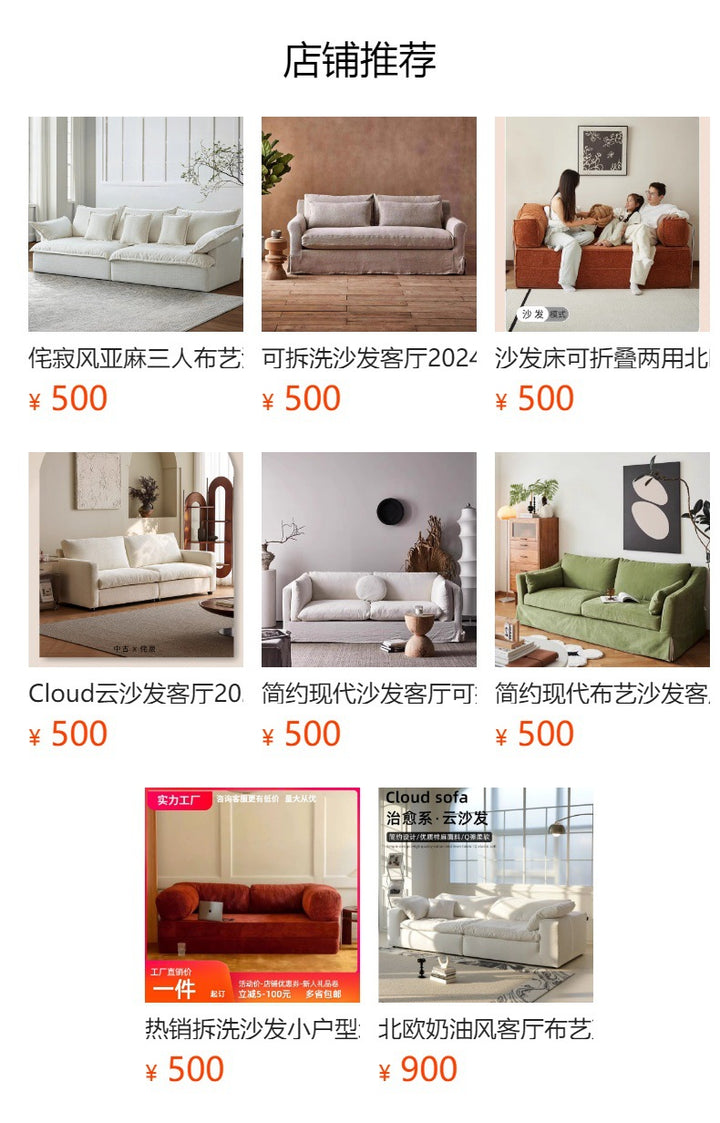Open the 侘寂风亚麻三人布艺 sofa product
This screenshot has width=720, height=1123.
(x=135, y=224)
